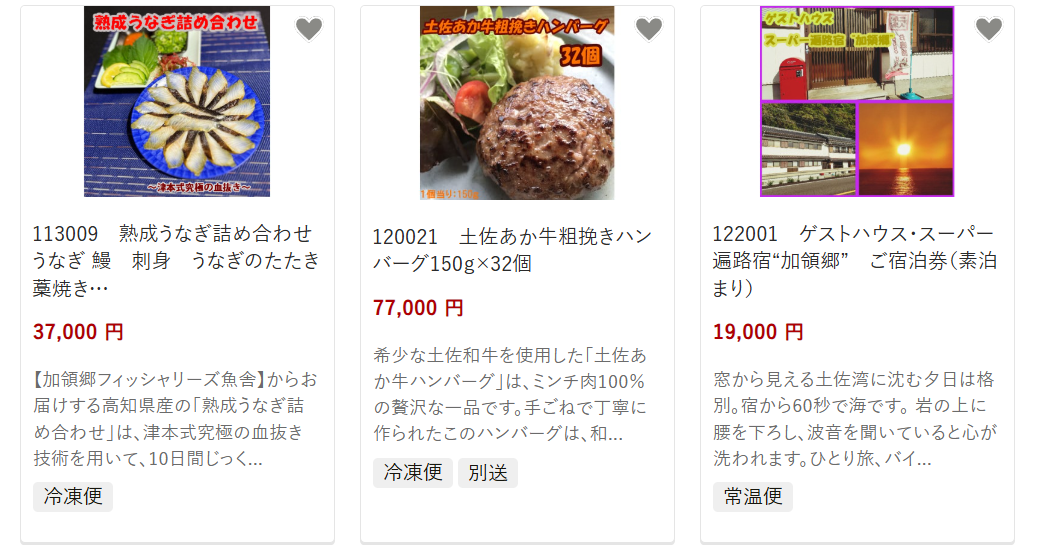The height and width of the screenshot is (547, 1037).
Task: Select the 冷凍便 chip under the eel item
Action: (x=73, y=496)
